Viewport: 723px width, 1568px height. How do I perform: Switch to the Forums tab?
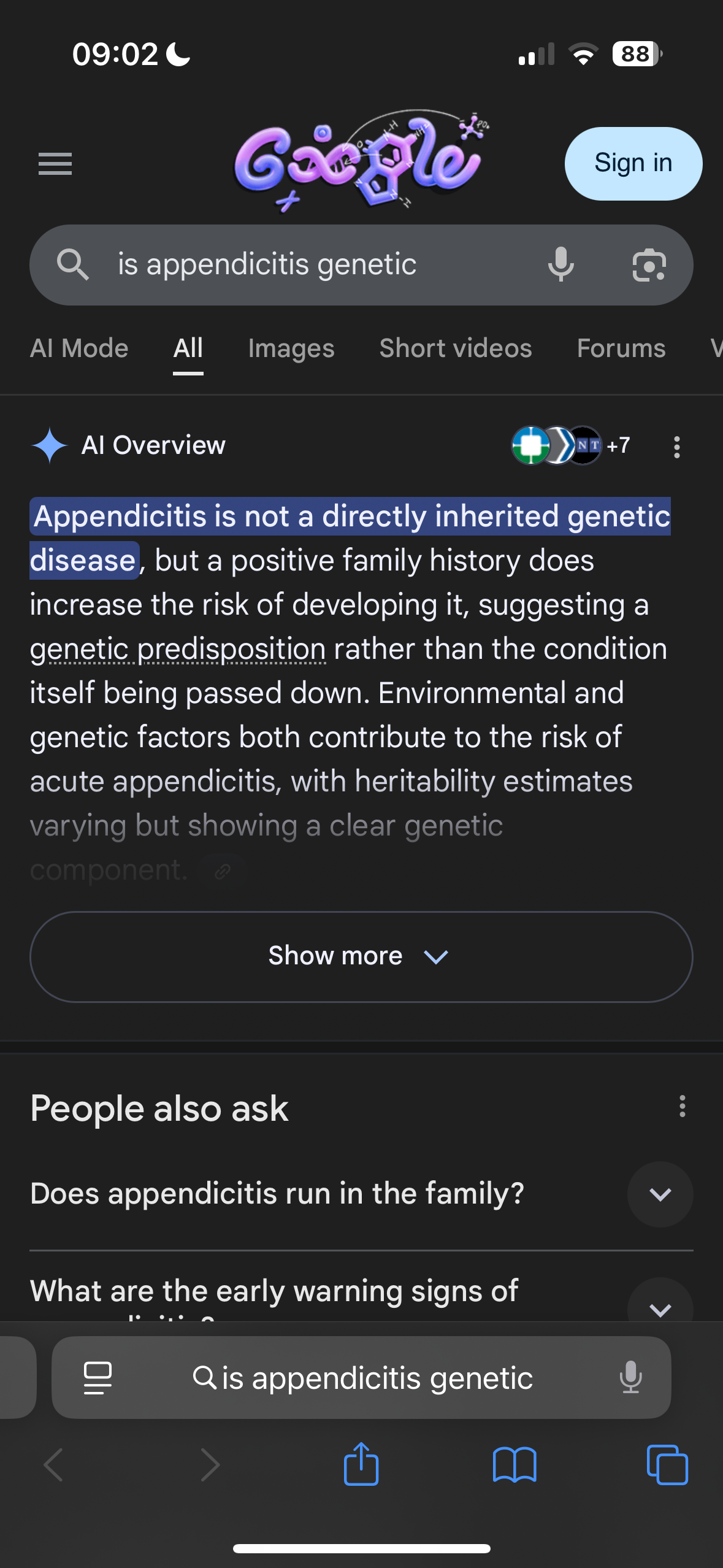(x=621, y=348)
